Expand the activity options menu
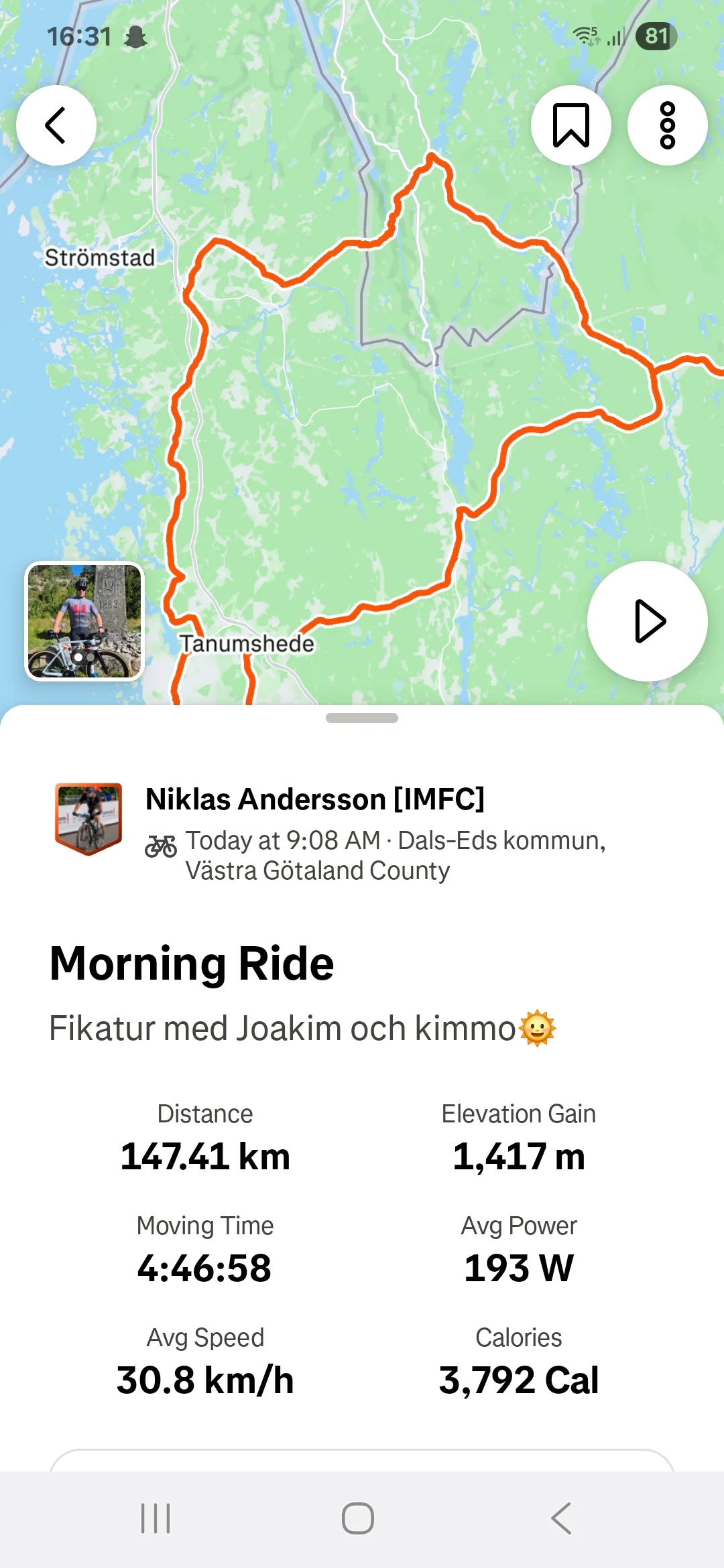This screenshot has height=1568, width=724. tap(666, 125)
